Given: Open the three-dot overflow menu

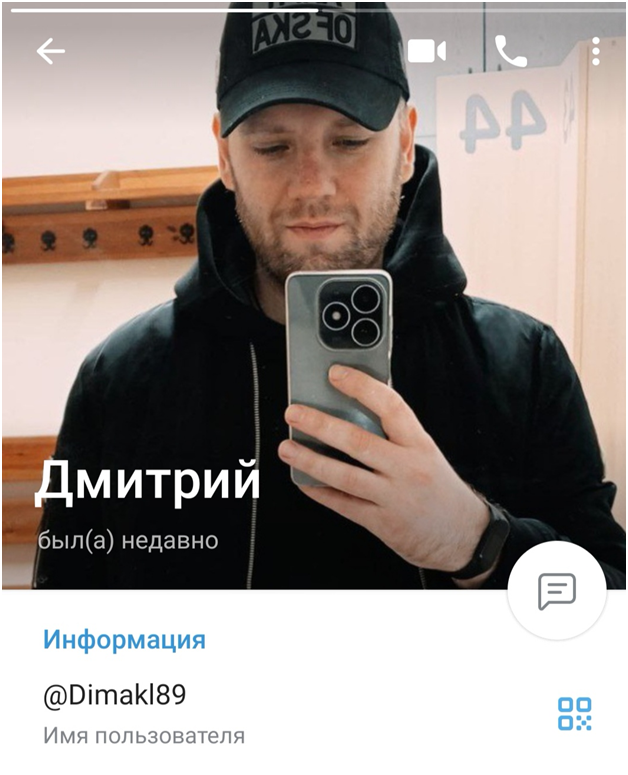Looking at the screenshot, I should click(x=595, y=52).
